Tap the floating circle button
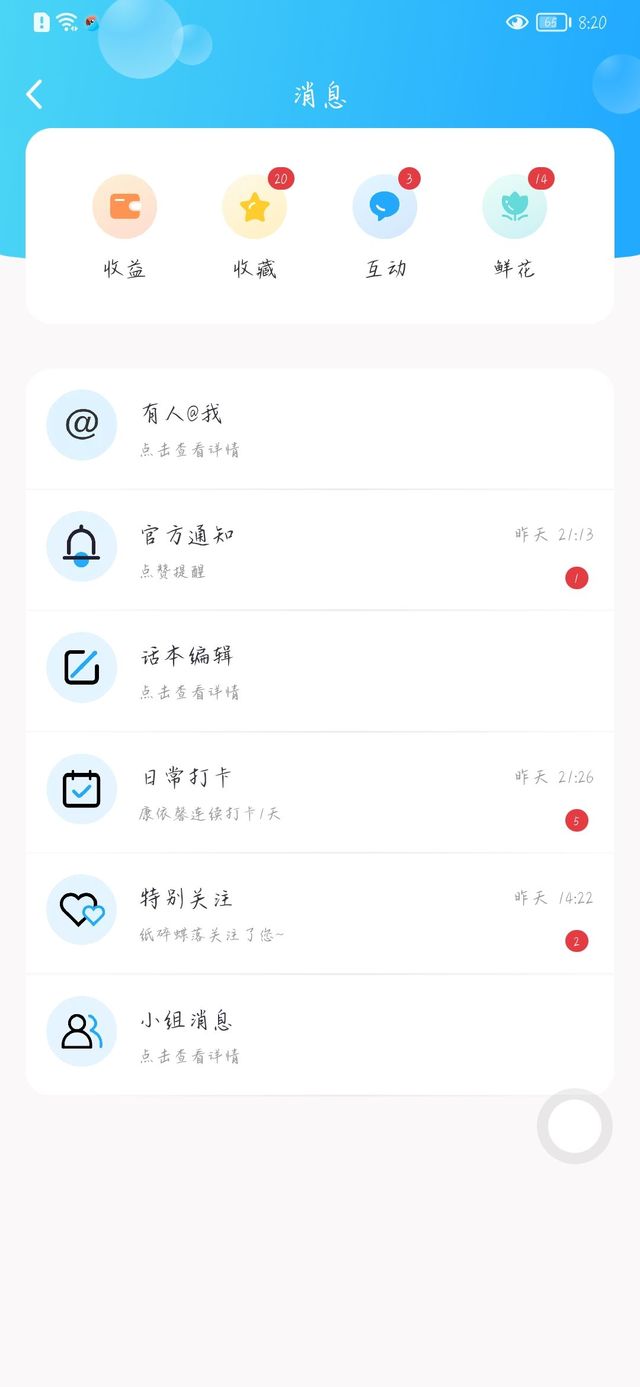 pyautogui.click(x=575, y=1126)
